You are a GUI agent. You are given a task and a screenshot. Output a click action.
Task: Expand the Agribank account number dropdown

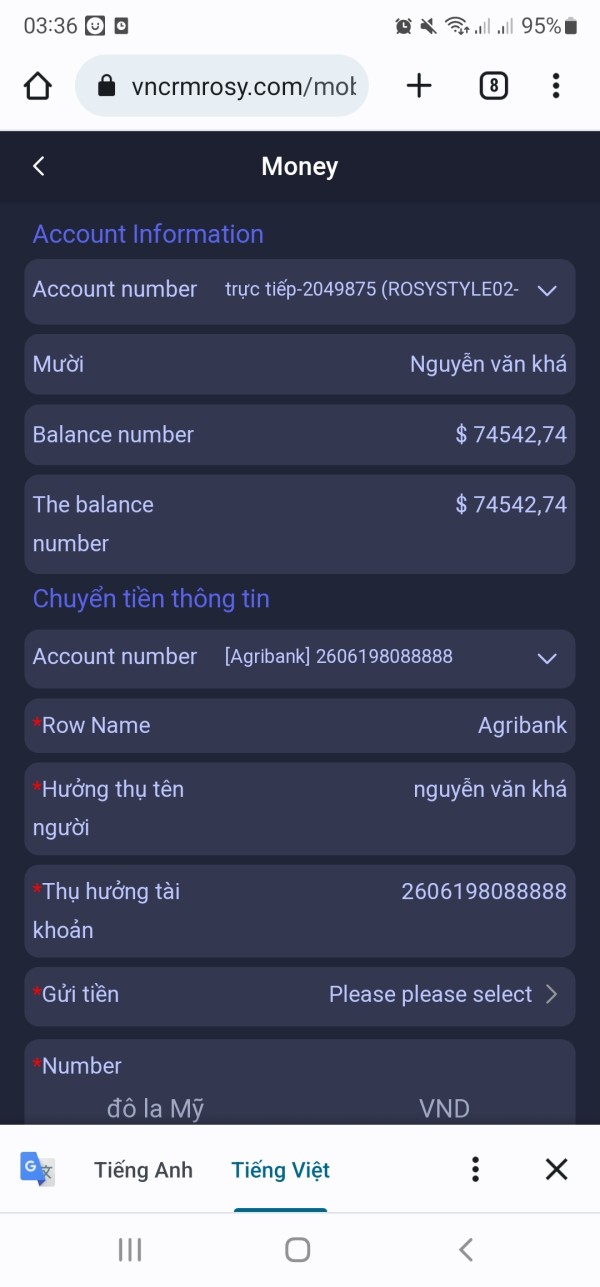(x=300, y=658)
